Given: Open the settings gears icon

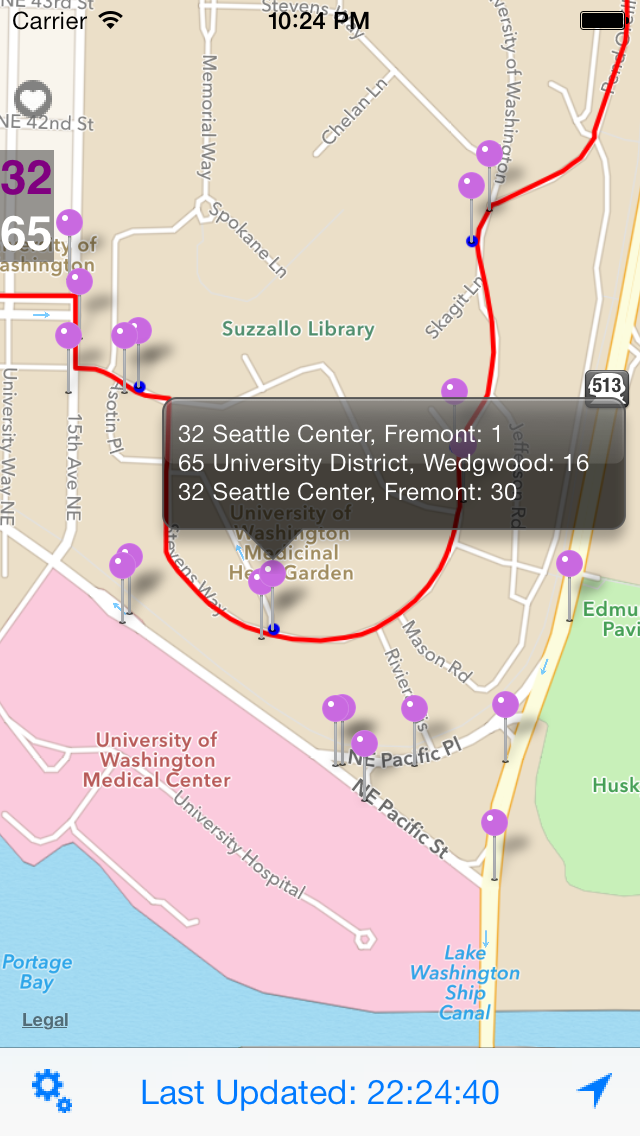Looking at the screenshot, I should click(51, 1091).
